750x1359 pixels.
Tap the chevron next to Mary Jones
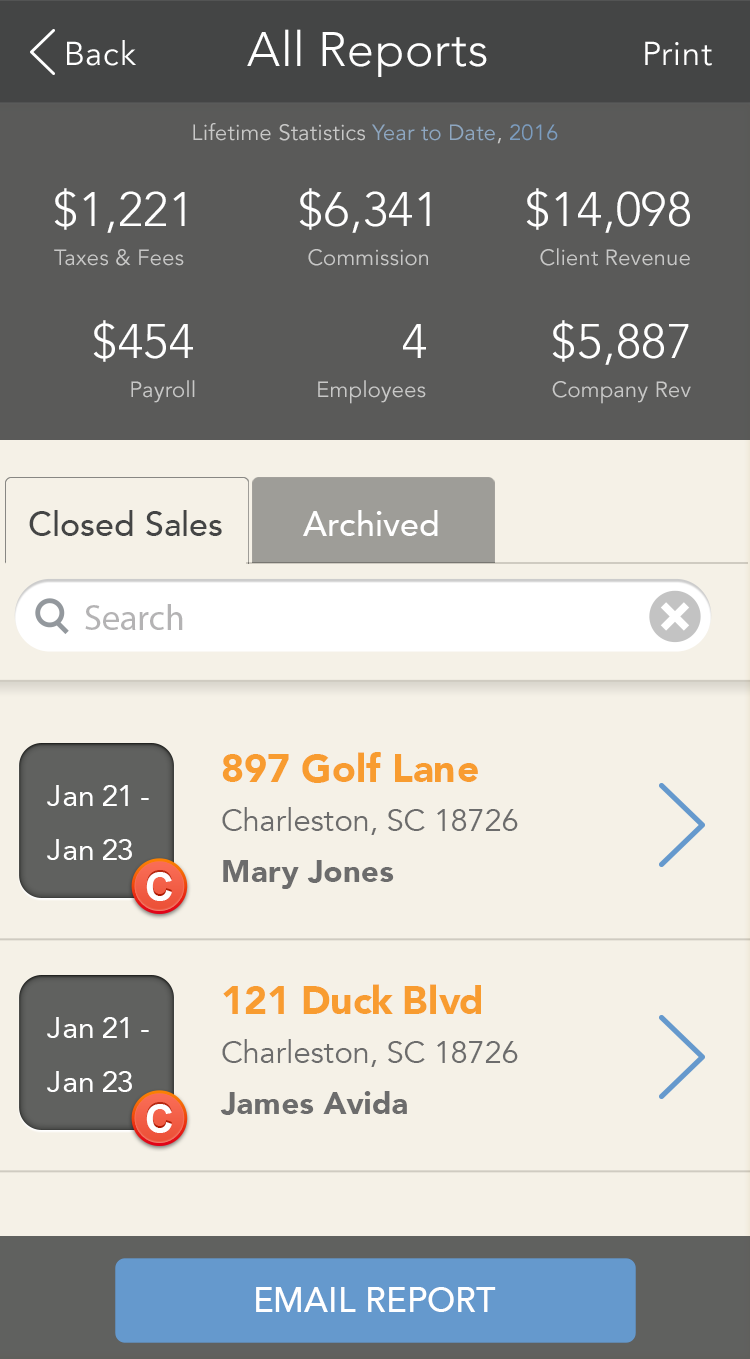[x=682, y=824]
